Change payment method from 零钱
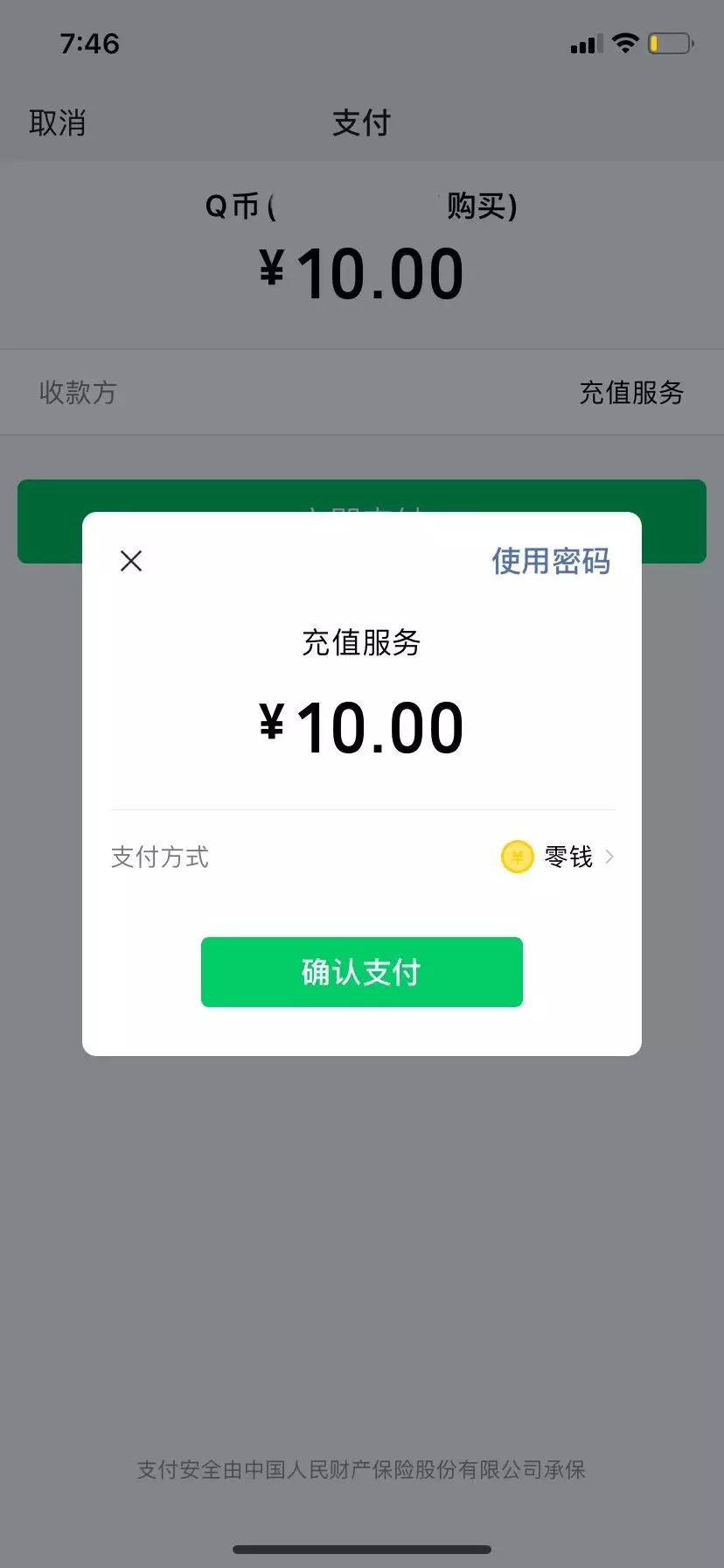The height and width of the screenshot is (1568, 724). point(558,857)
